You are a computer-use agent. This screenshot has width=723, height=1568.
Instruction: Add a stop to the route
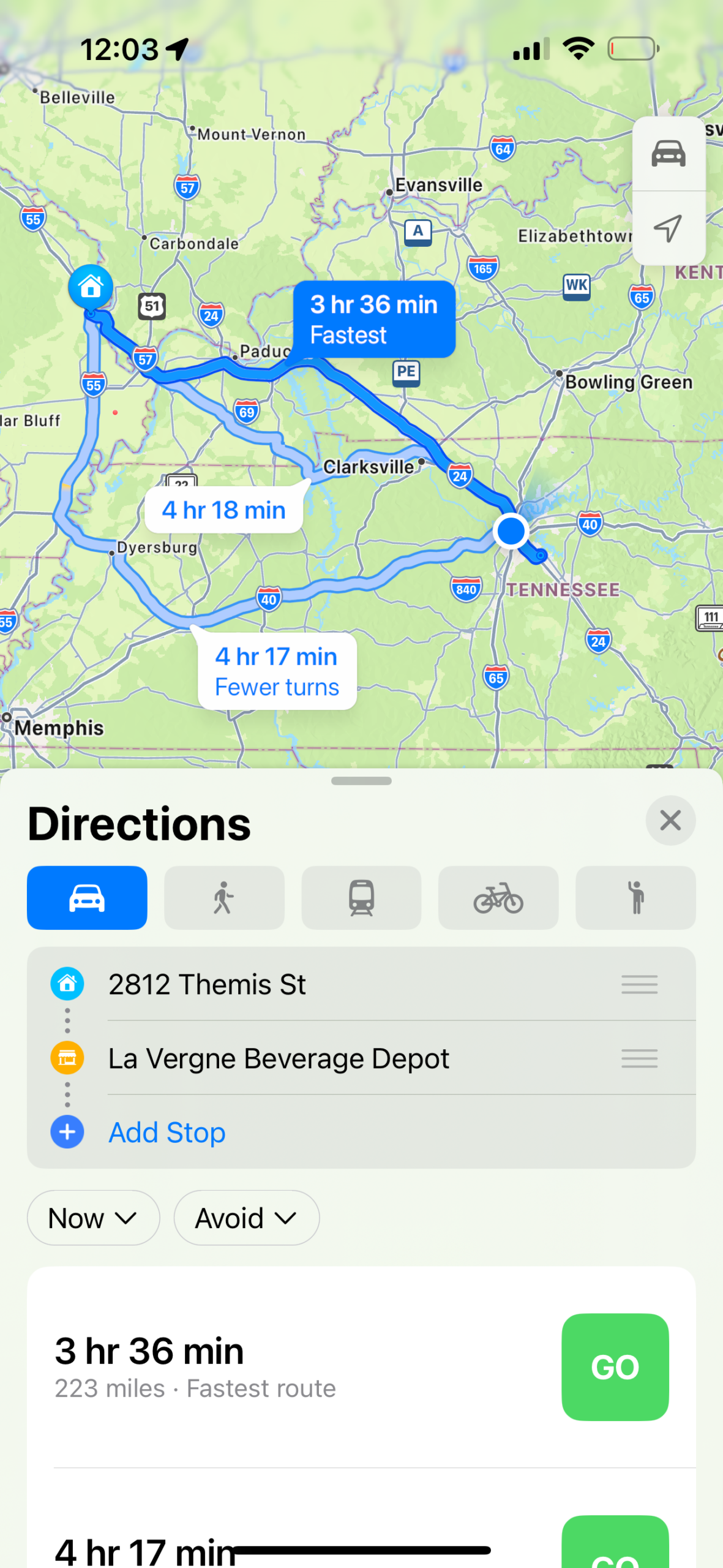pos(167,1132)
